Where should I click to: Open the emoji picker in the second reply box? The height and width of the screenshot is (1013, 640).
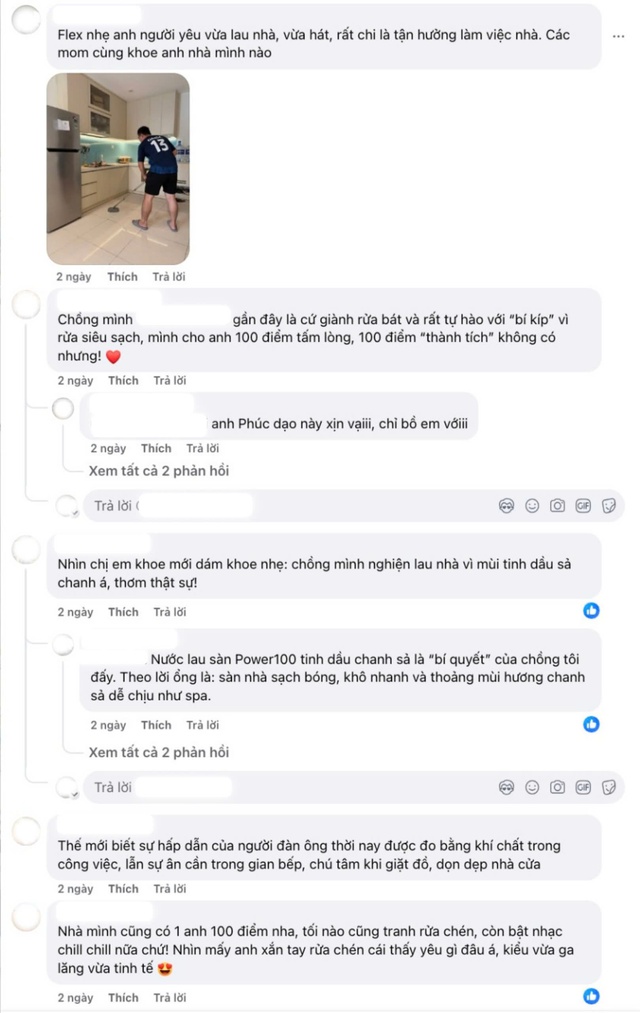pos(532,787)
